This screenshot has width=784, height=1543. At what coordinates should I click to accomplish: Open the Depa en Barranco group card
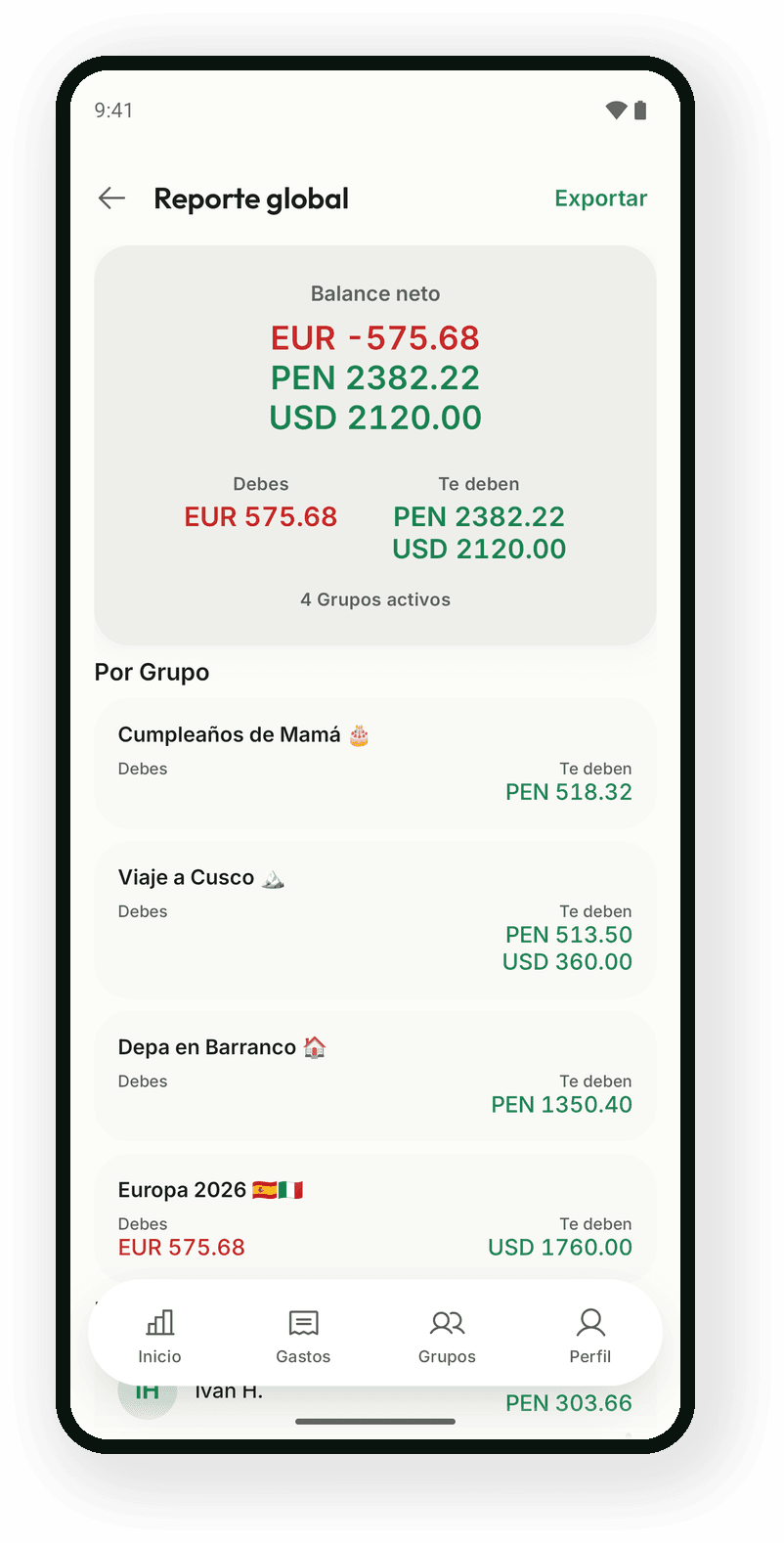point(375,1077)
